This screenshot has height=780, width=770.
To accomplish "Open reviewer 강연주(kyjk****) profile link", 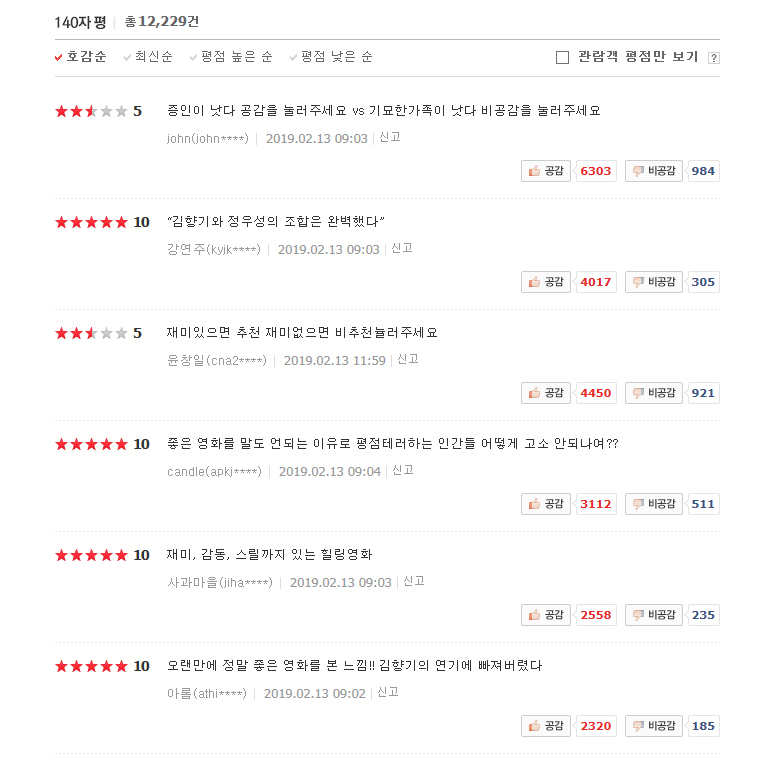I will [x=214, y=249].
